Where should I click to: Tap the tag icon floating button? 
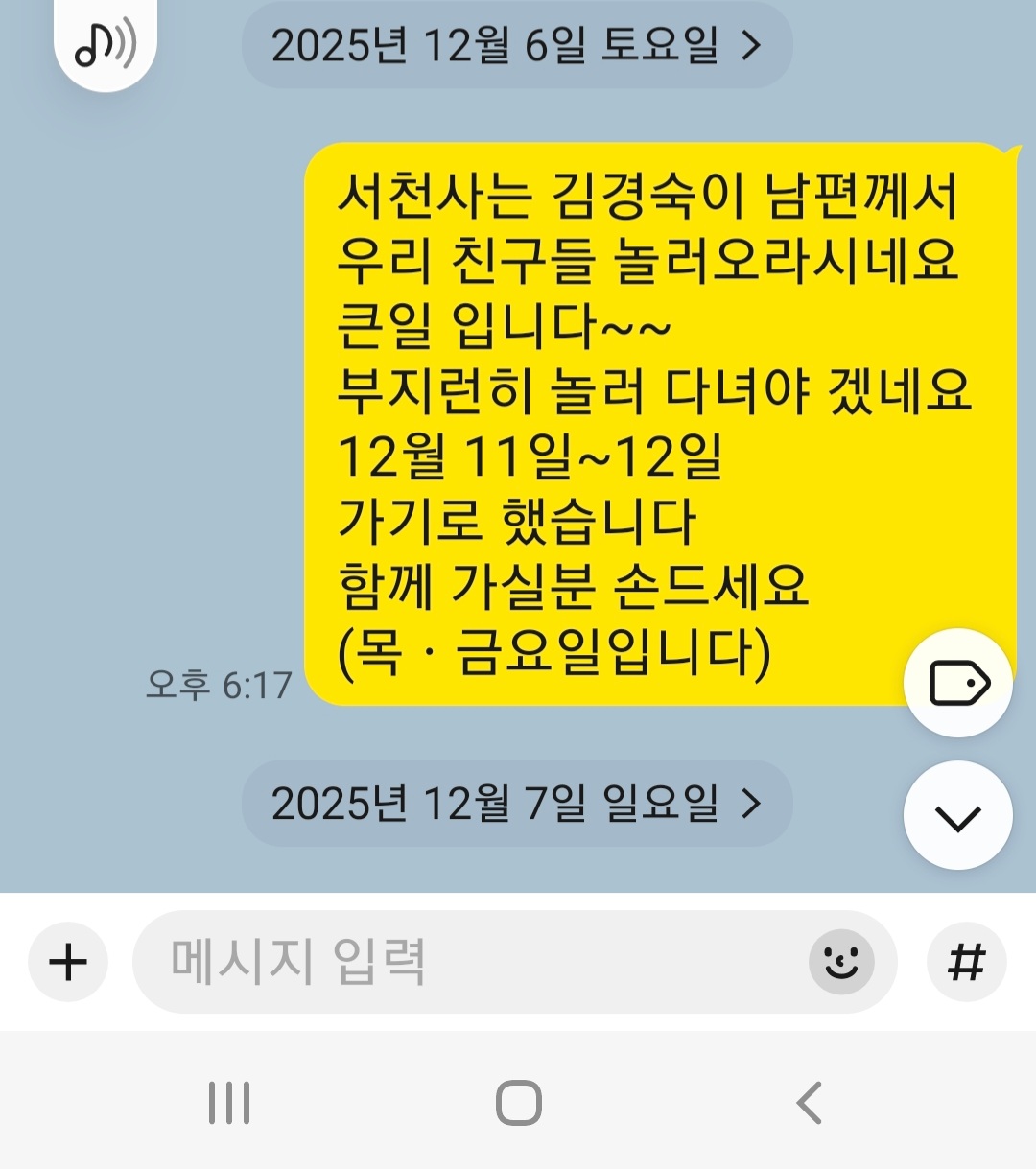click(957, 684)
